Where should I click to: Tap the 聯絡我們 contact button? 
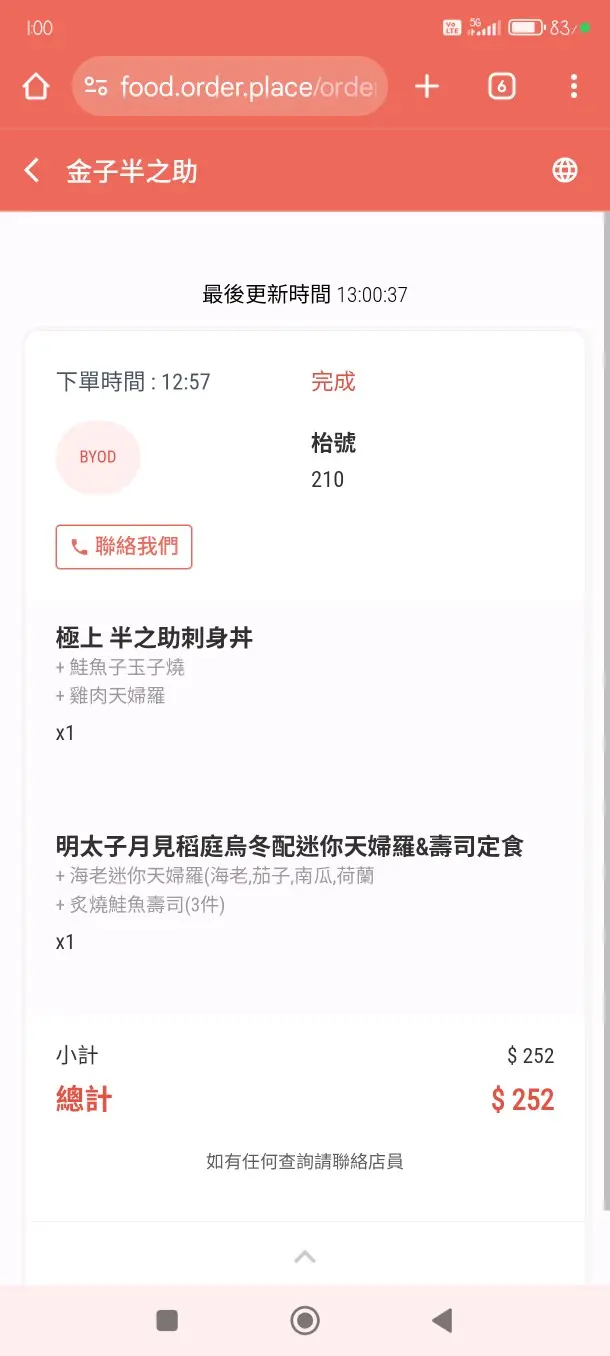click(x=124, y=547)
